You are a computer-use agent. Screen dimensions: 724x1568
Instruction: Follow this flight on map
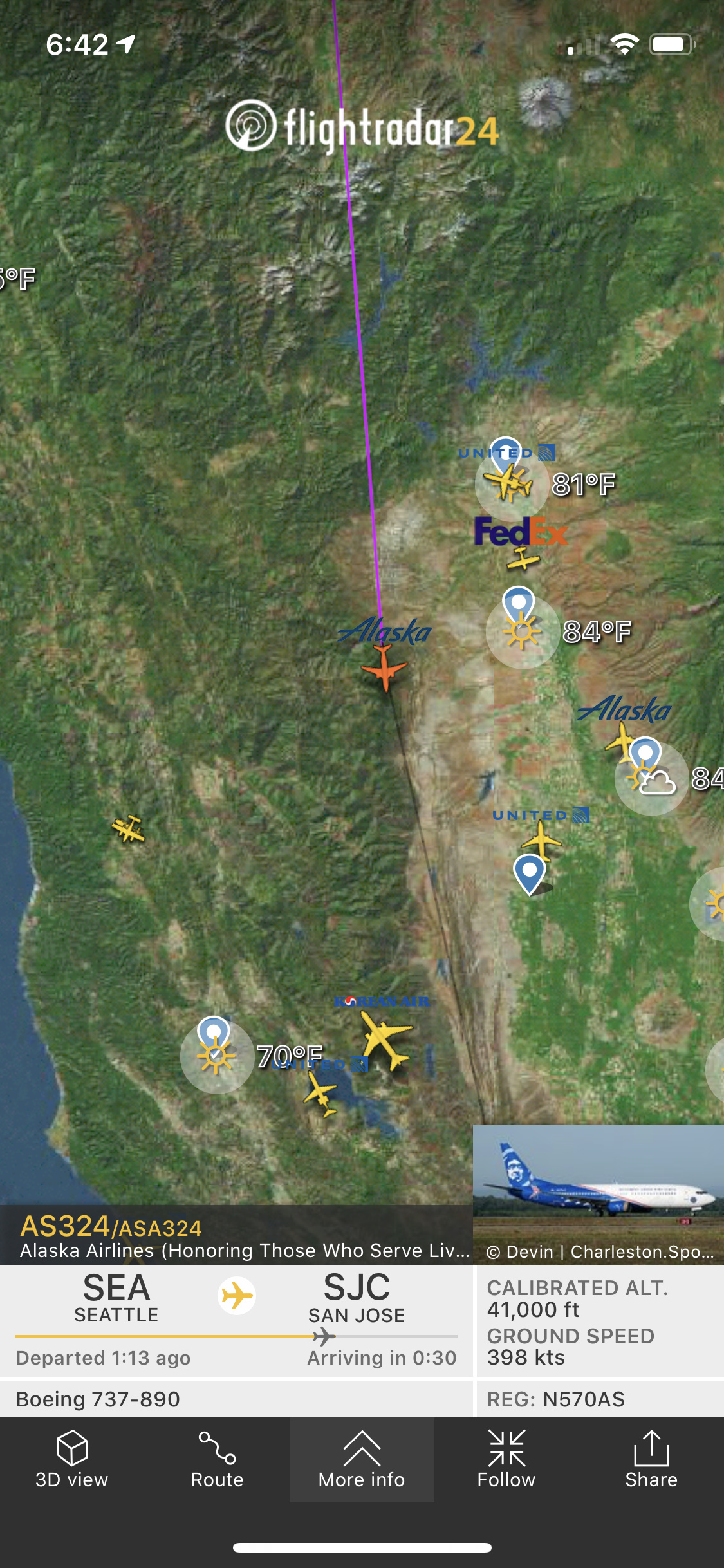click(506, 1460)
